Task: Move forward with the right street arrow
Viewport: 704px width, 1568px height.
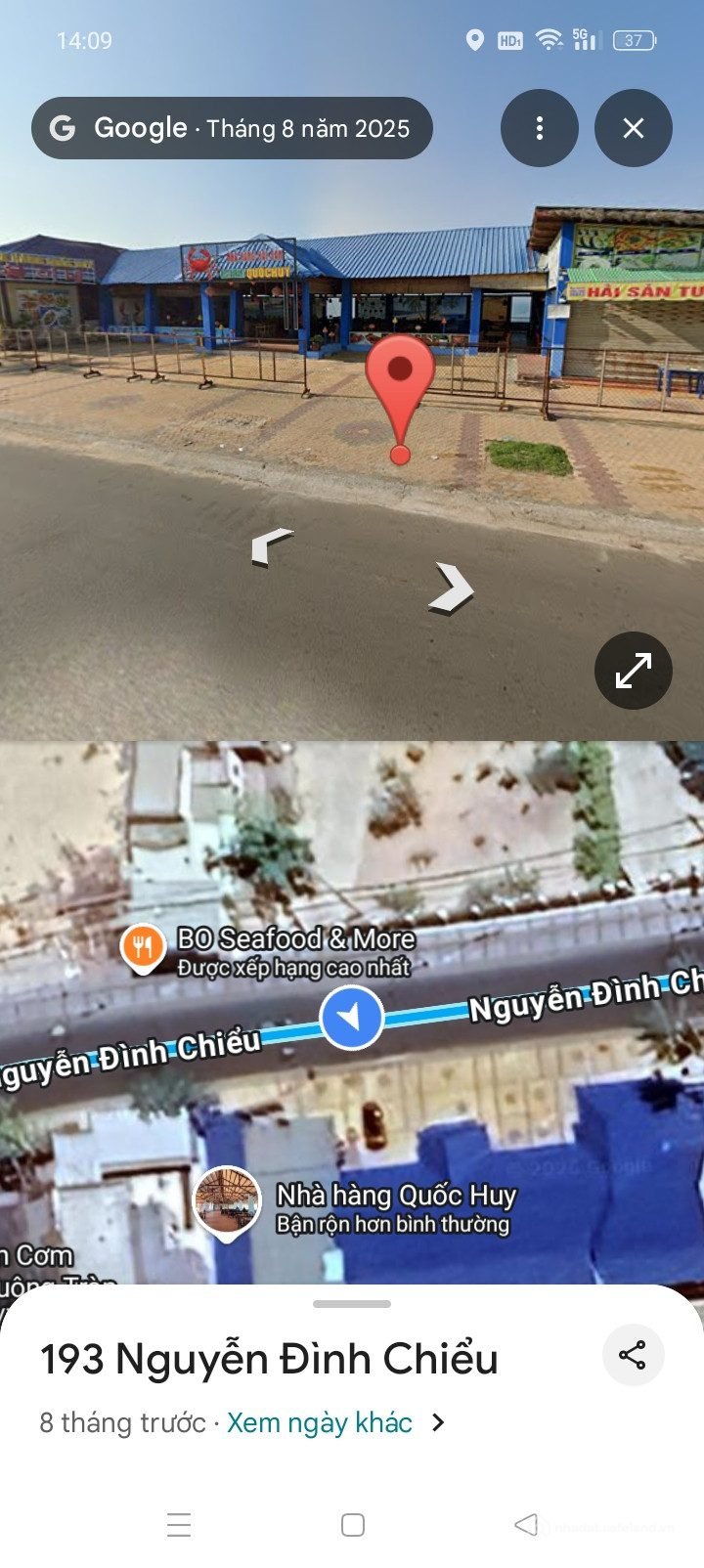Action: [451, 588]
